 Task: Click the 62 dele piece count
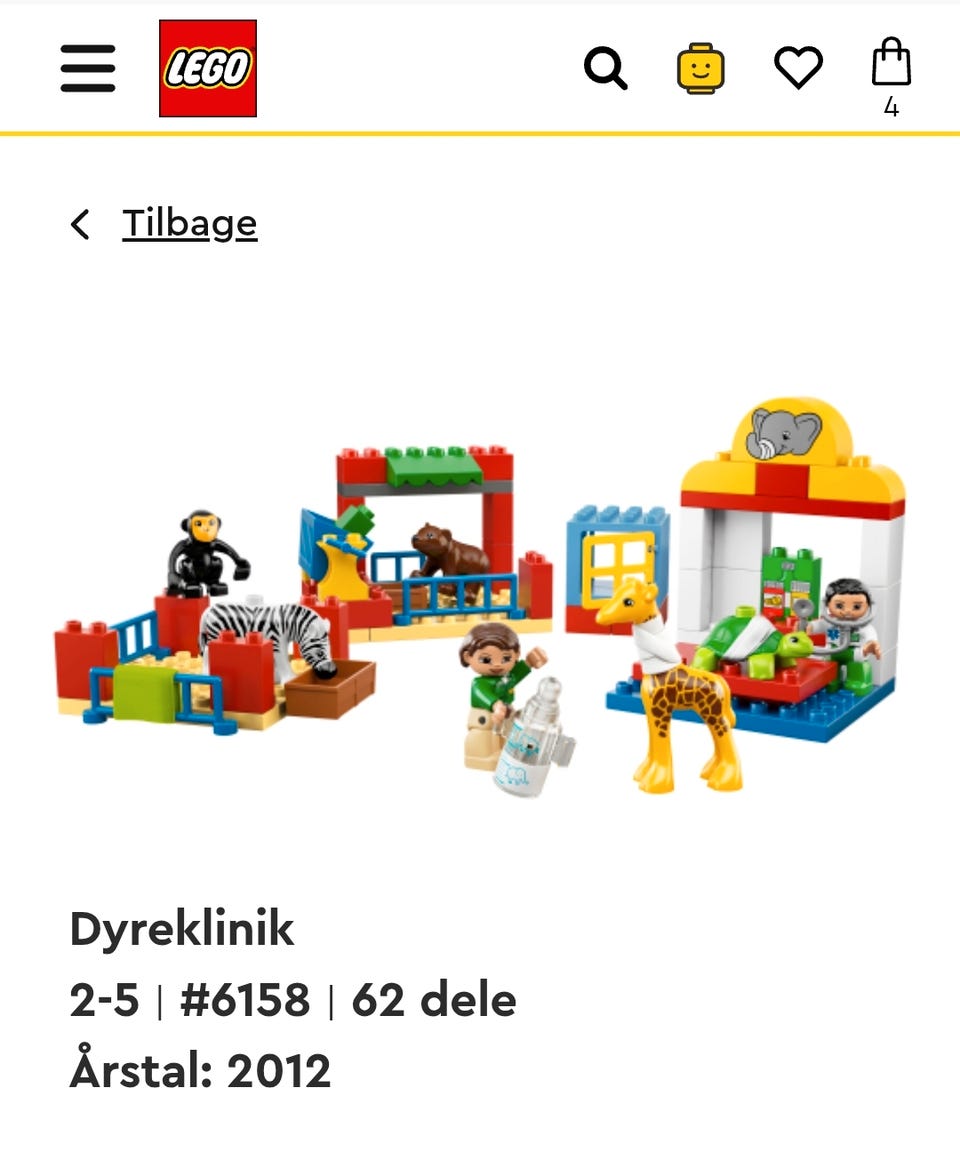pos(432,999)
